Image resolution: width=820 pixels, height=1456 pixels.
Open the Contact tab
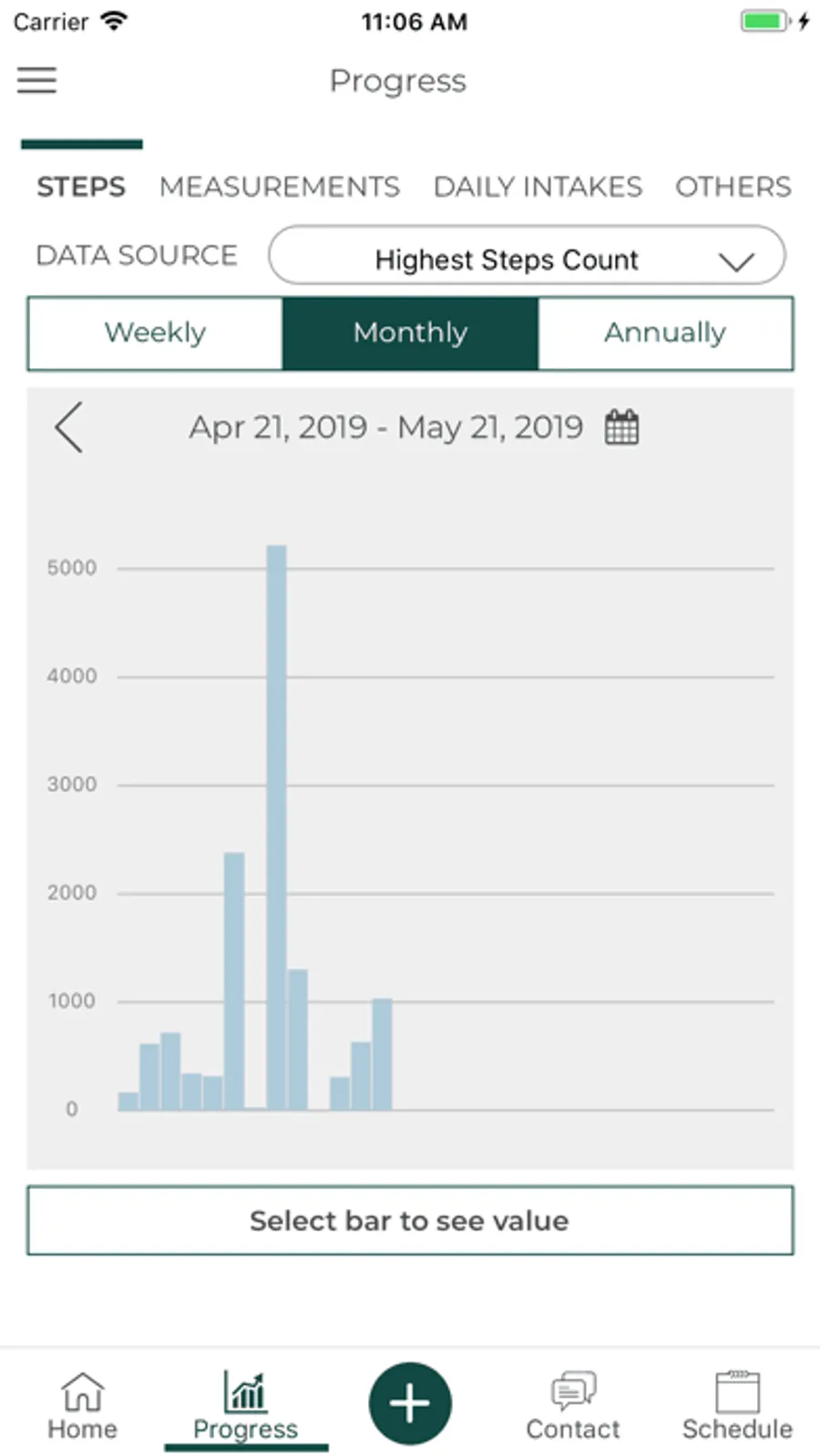tap(573, 1407)
